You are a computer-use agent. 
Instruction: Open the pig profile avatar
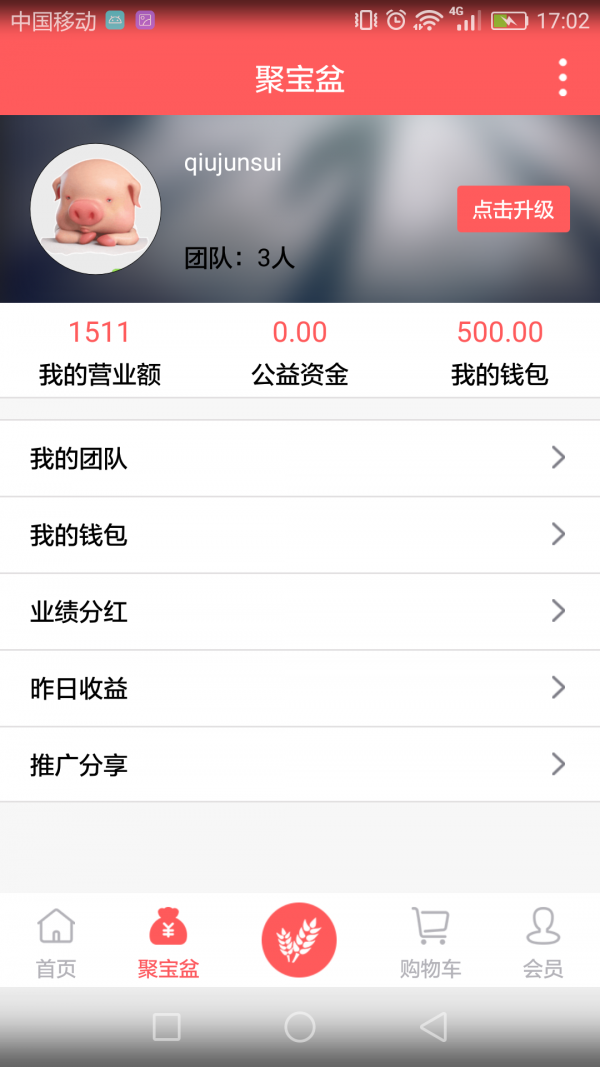(x=96, y=209)
